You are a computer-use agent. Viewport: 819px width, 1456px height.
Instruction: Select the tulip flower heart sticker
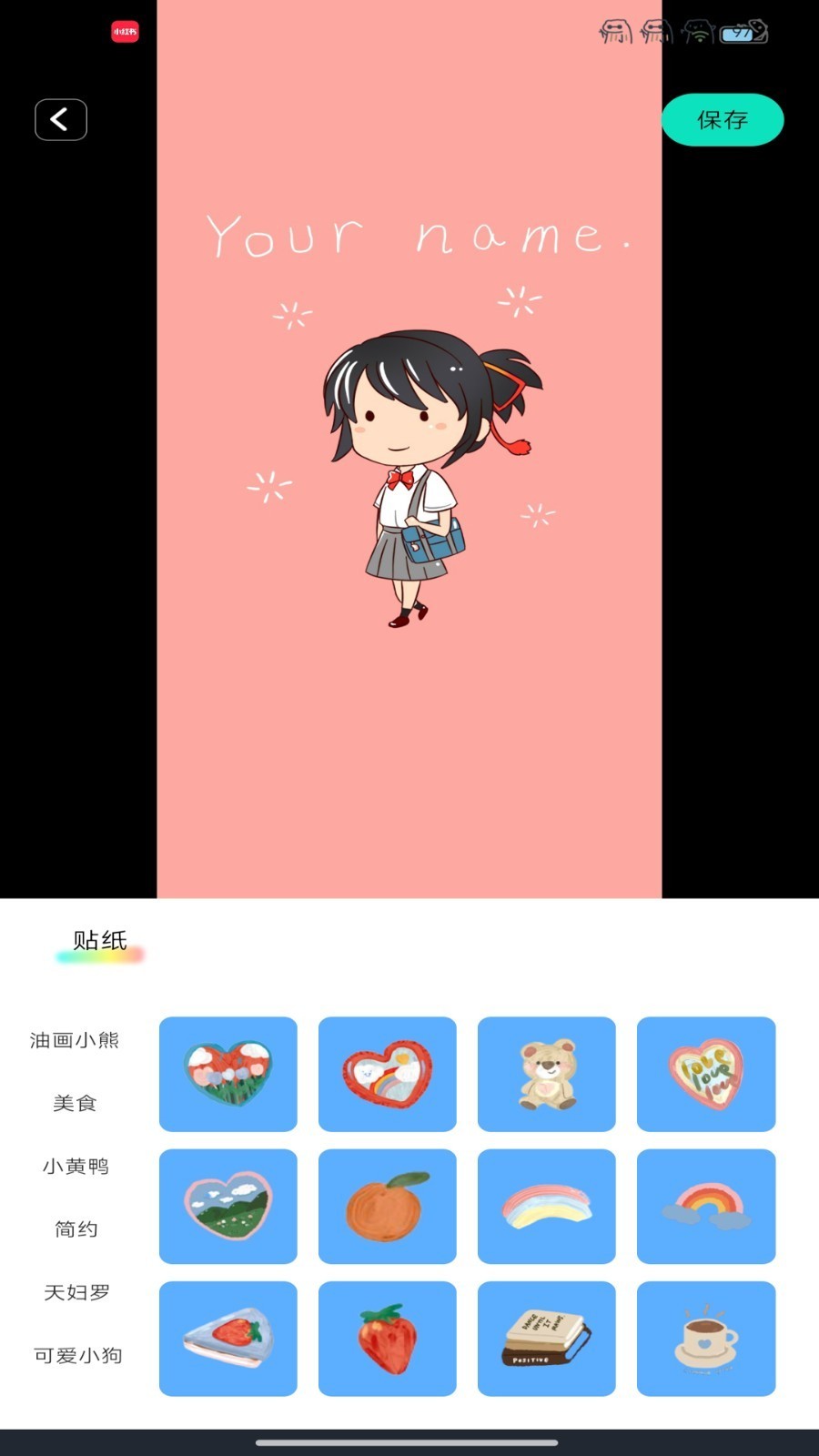pyautogui.click(x=227, y=1074)
